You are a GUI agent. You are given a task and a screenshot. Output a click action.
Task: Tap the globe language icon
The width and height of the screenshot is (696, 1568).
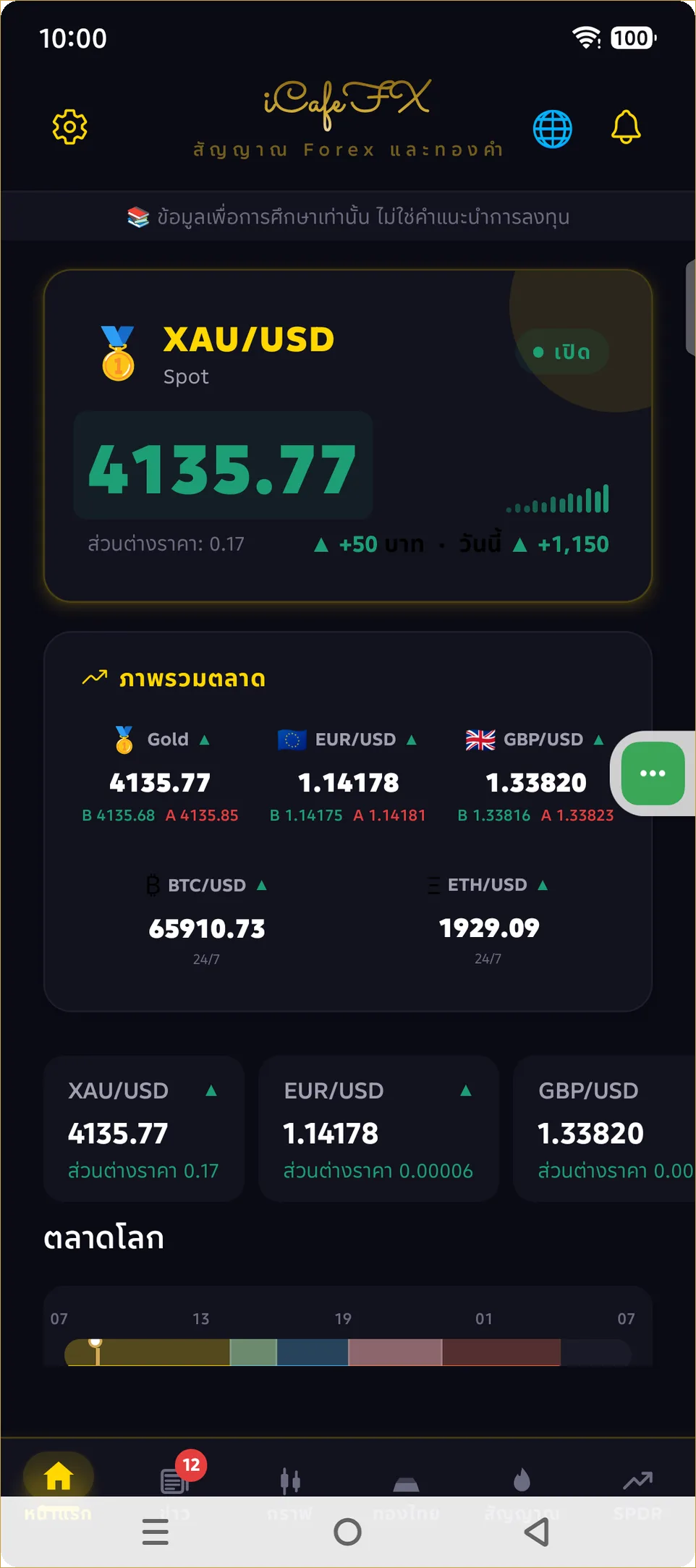(x=553, y=129)
